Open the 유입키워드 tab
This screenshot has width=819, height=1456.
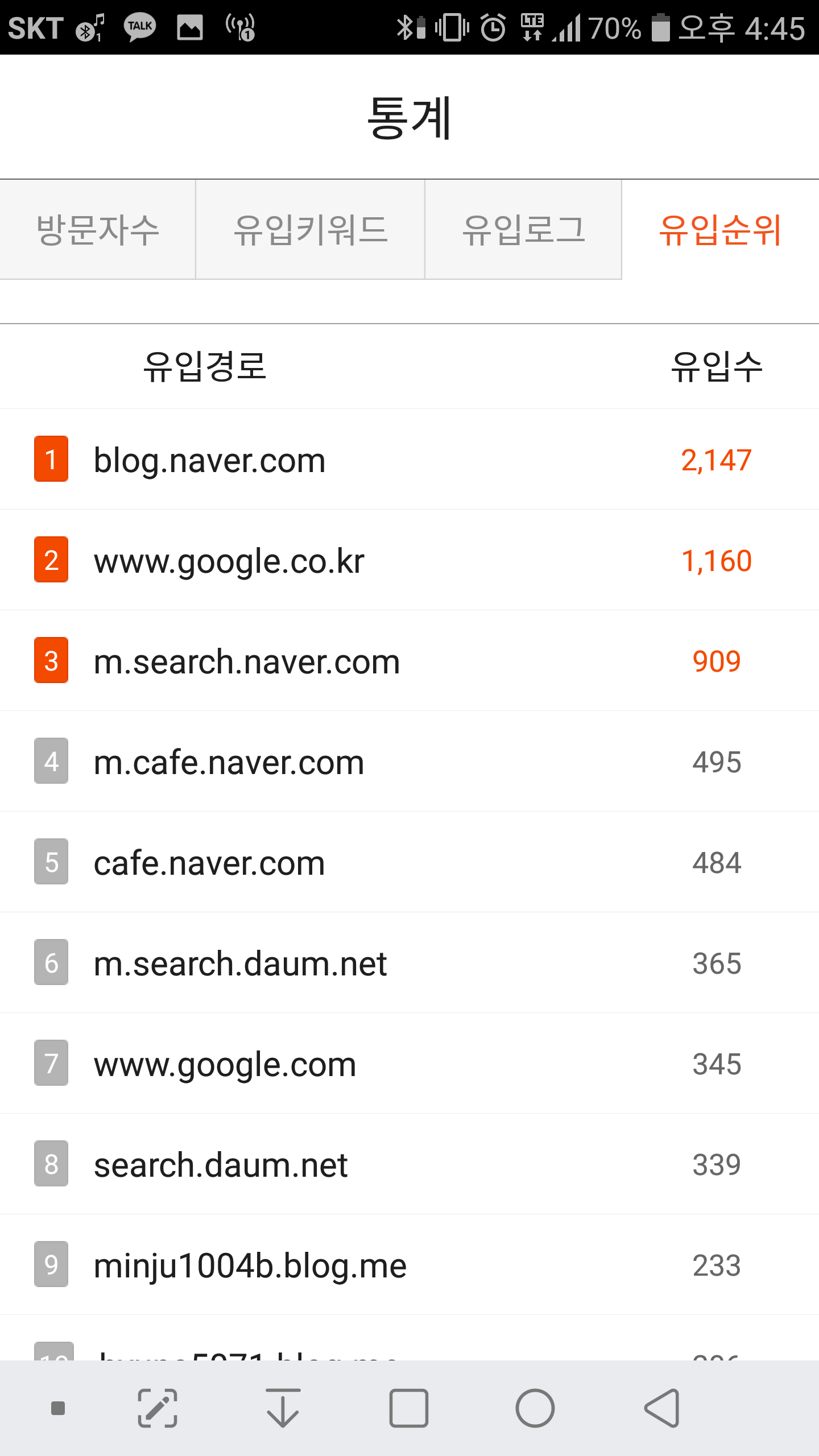(311, 230)
